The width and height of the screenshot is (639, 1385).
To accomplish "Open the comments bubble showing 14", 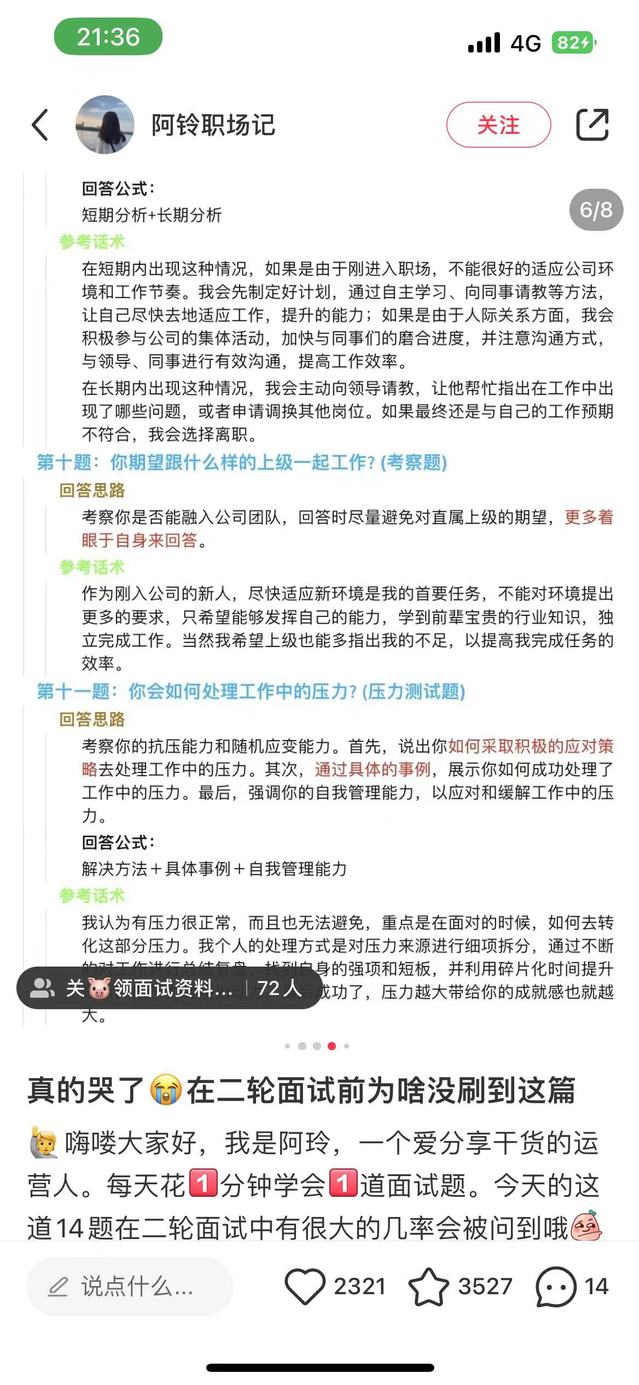I will pos(555,1286).
